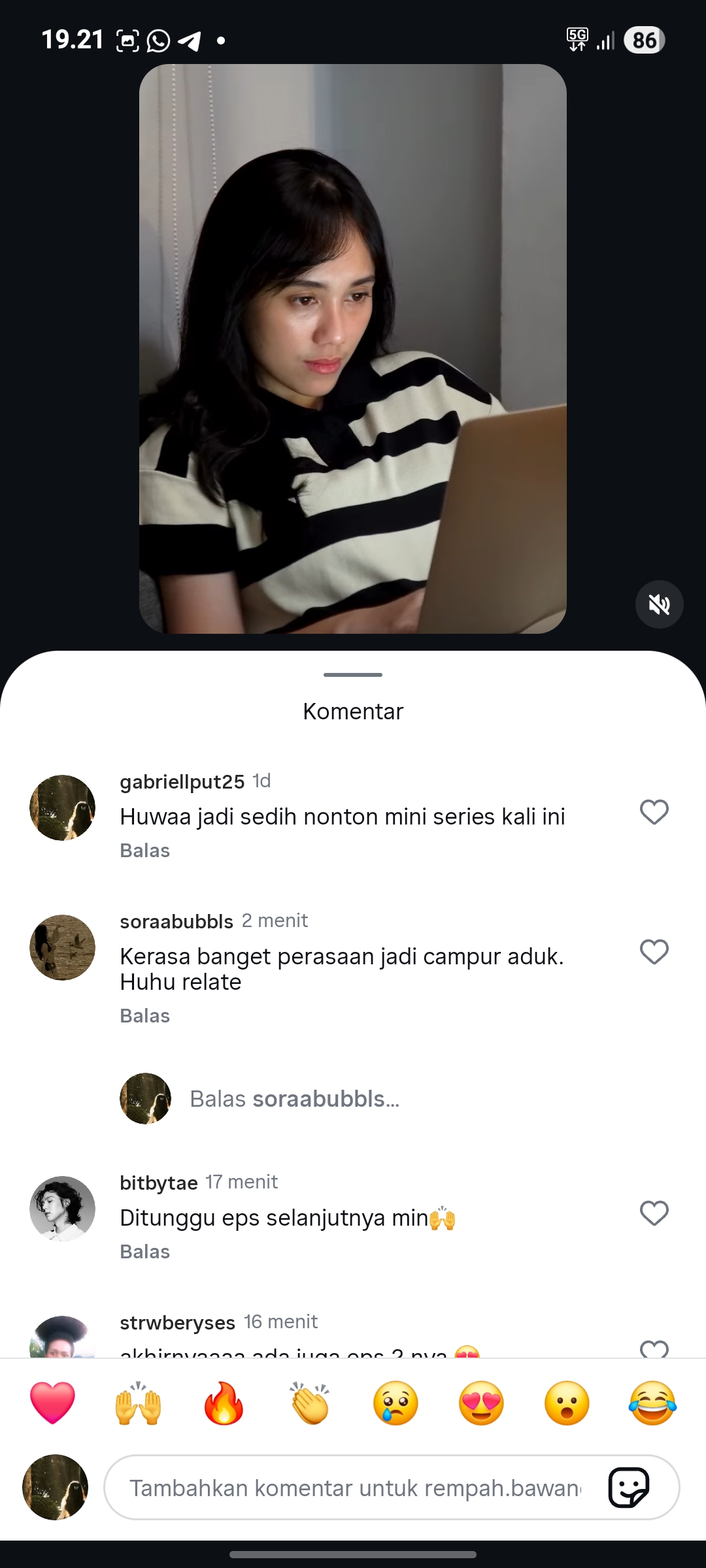Like gabriellput25's comment

654,812
